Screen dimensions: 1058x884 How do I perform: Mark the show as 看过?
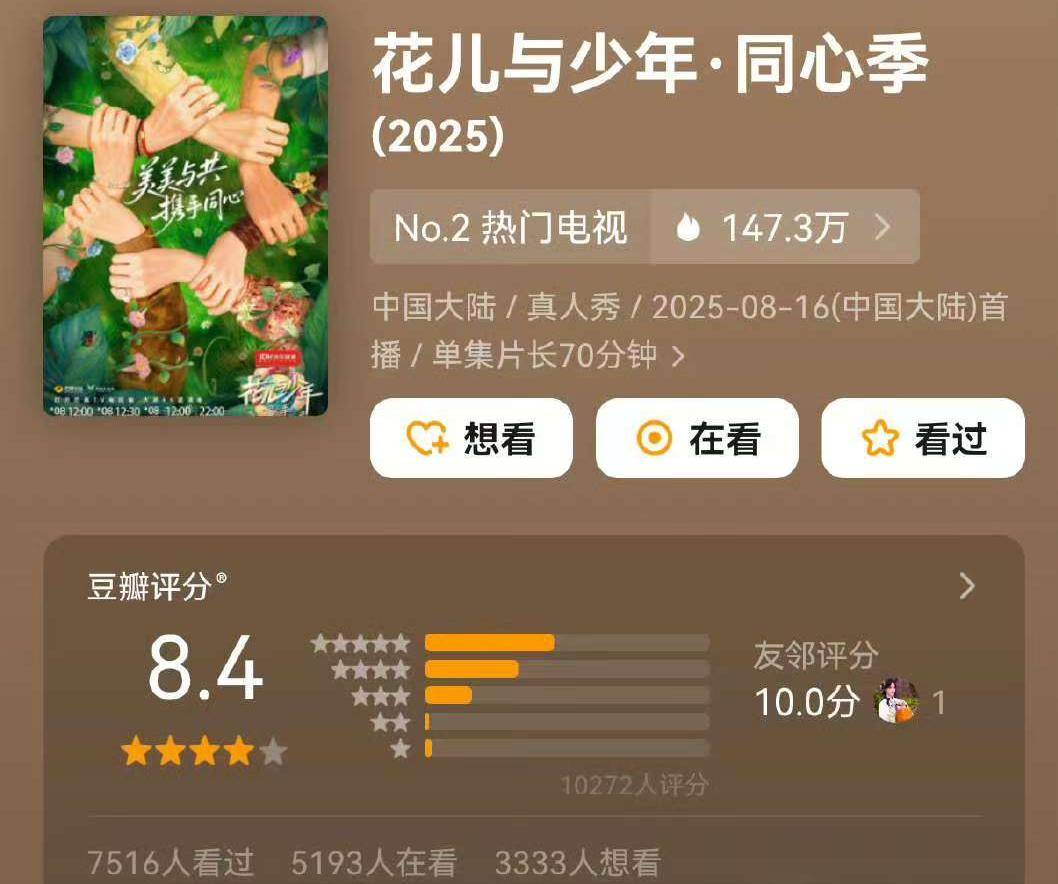pos(922,438)
